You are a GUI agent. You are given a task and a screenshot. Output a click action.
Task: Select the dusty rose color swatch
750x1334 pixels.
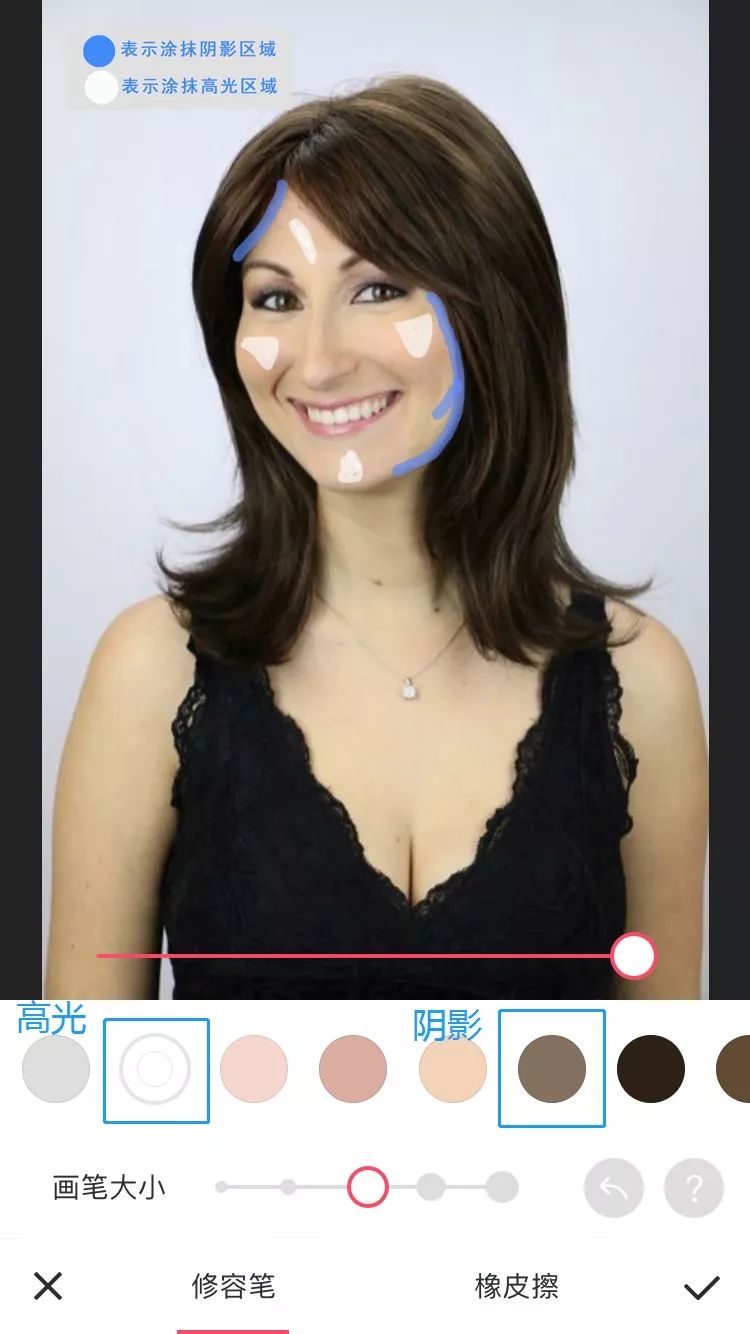[x=353, y=1069]
